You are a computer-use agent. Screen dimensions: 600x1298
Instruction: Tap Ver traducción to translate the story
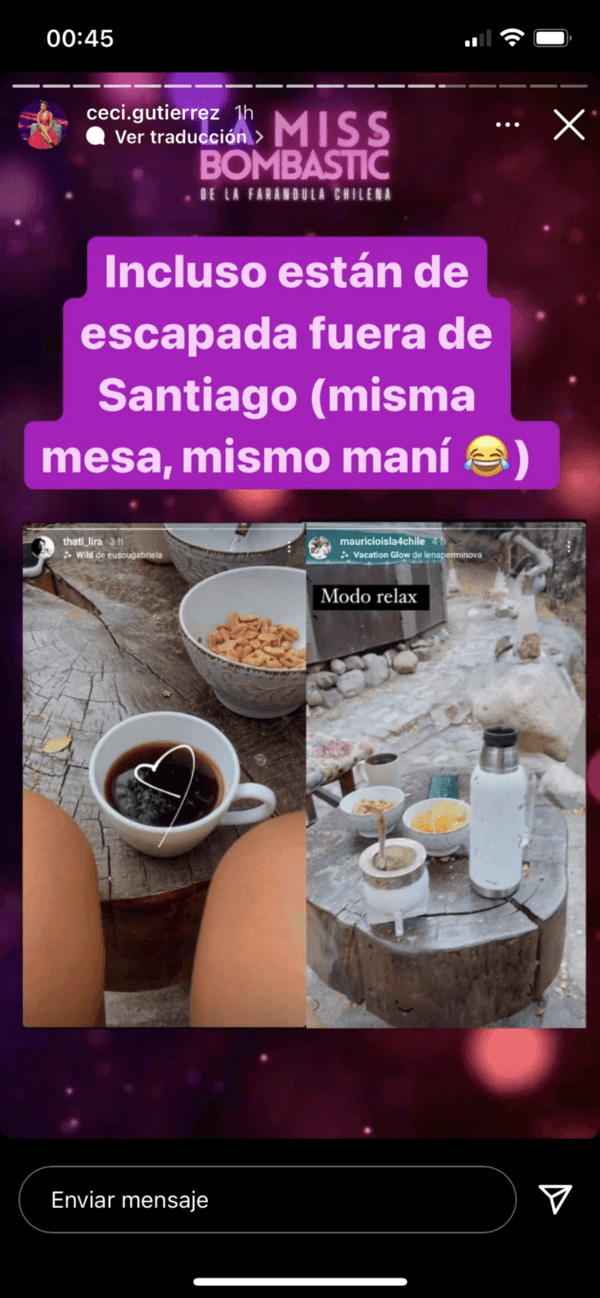tap(180, 137)
